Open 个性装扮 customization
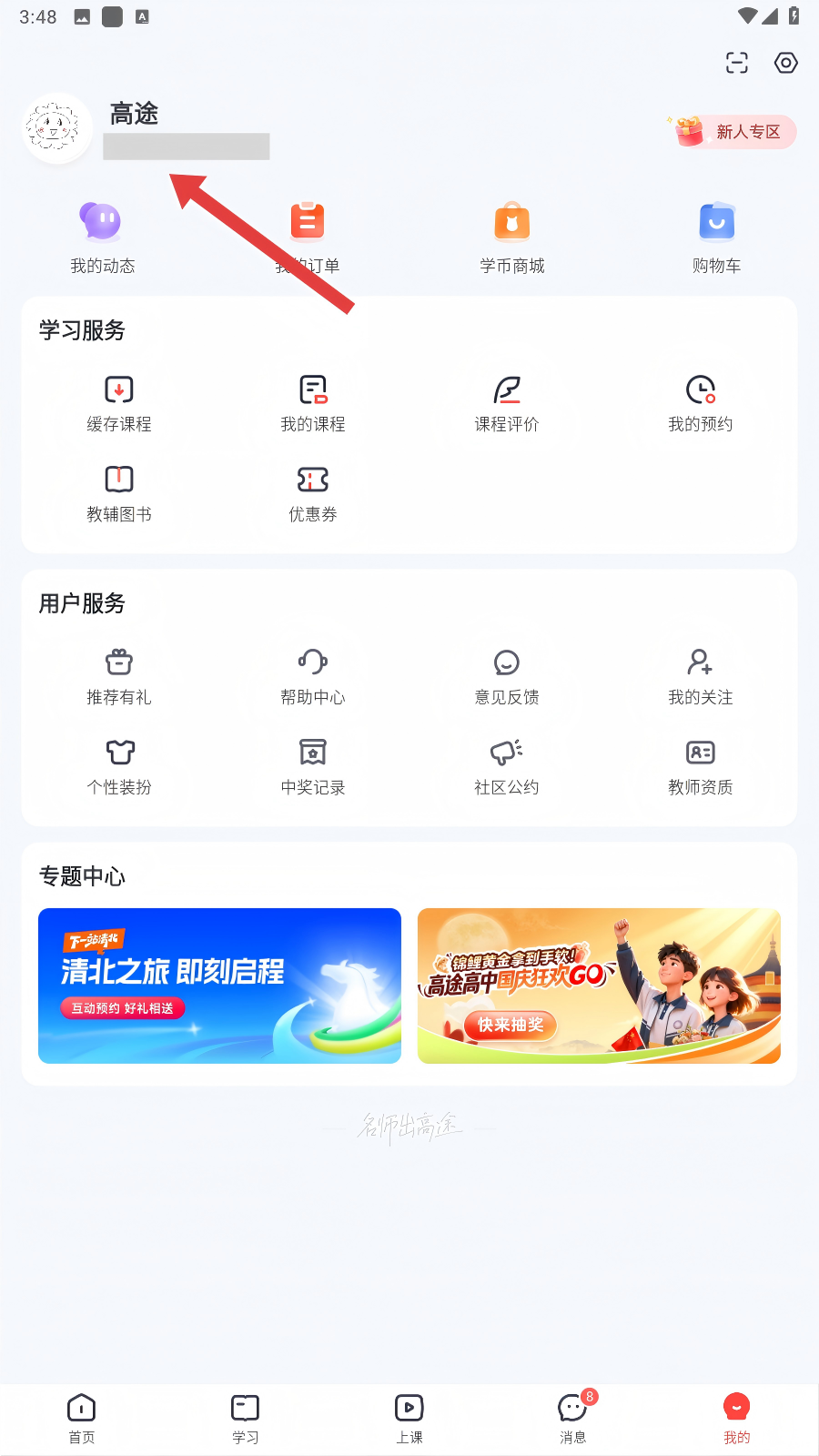819x1456 pixels. click(x=119, y=766)
